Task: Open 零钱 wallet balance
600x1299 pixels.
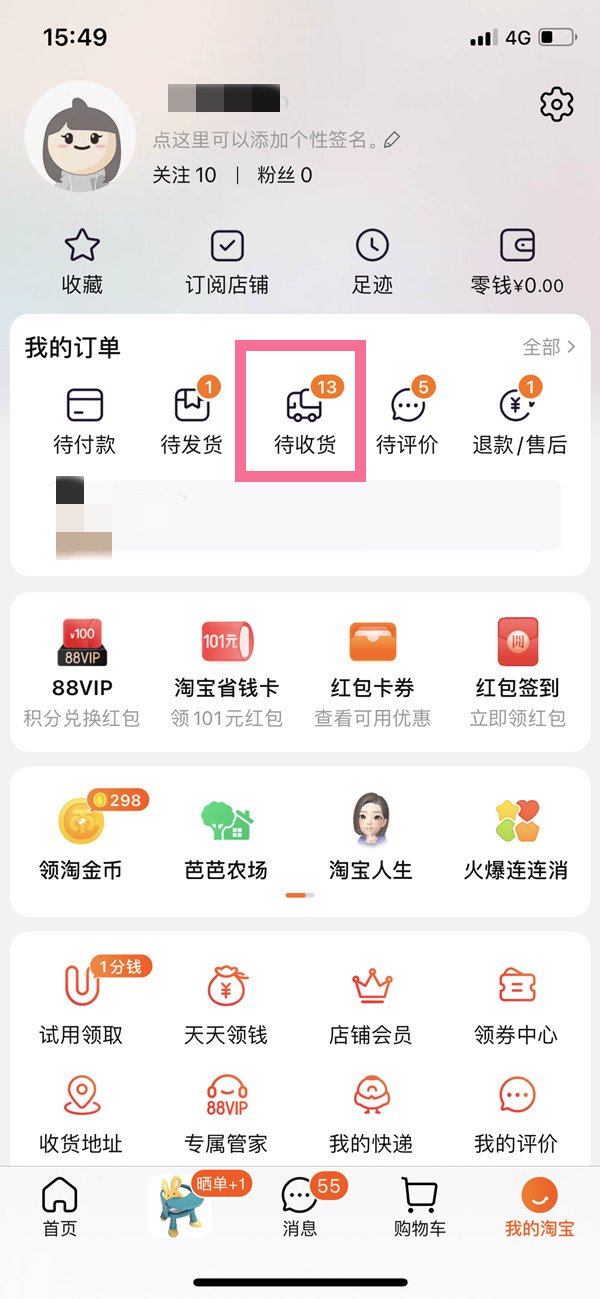Action: pos(517,261)
